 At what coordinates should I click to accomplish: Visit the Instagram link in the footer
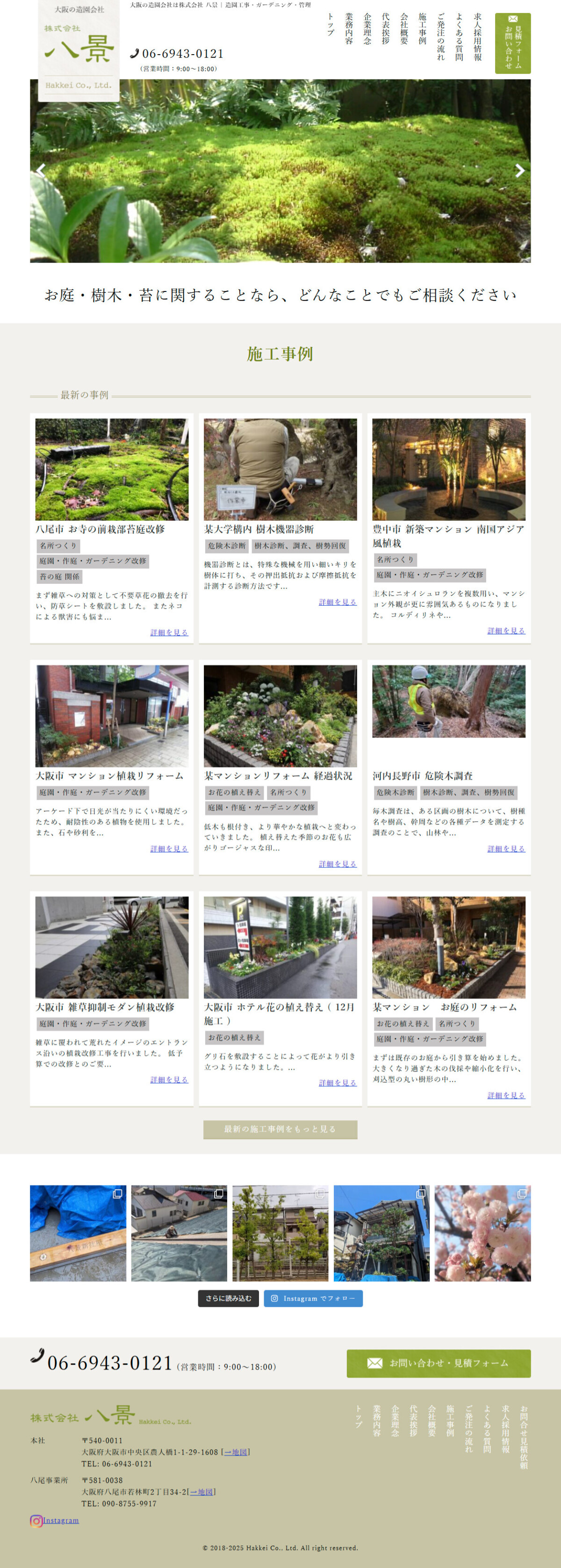click(60, 1520)
